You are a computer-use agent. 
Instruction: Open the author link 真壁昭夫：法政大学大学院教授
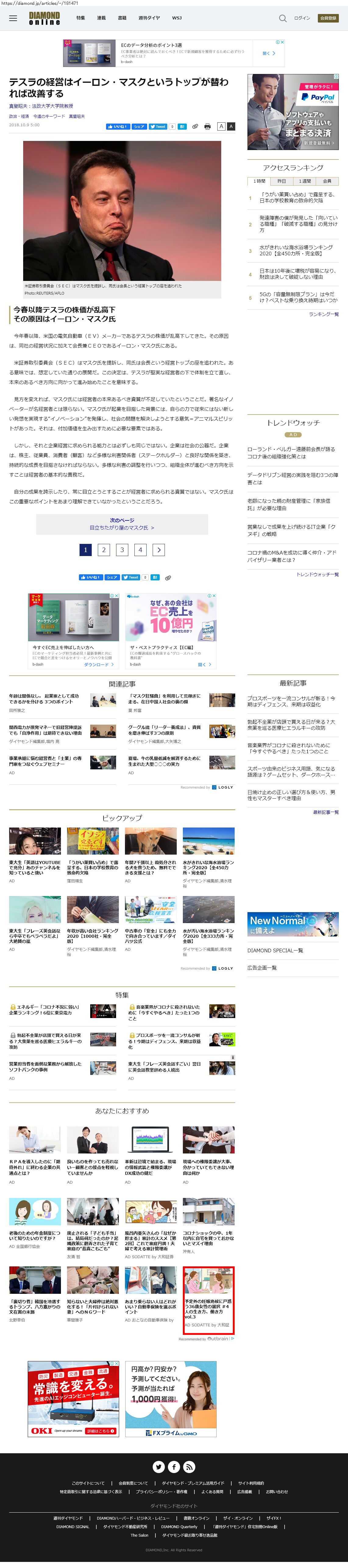[x=41, y=106]
